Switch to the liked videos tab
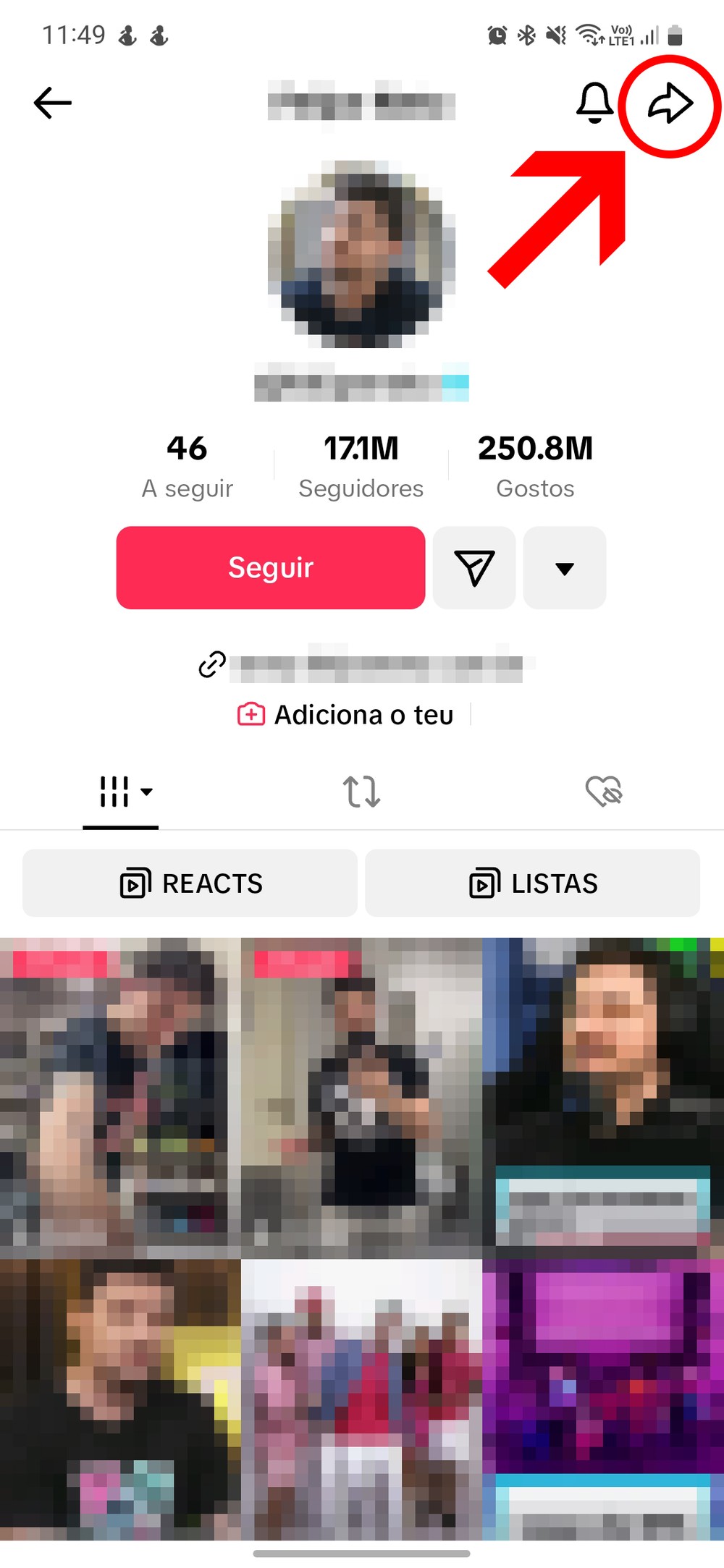Screen dimensions: 724x1568 [x=603, y=791]
